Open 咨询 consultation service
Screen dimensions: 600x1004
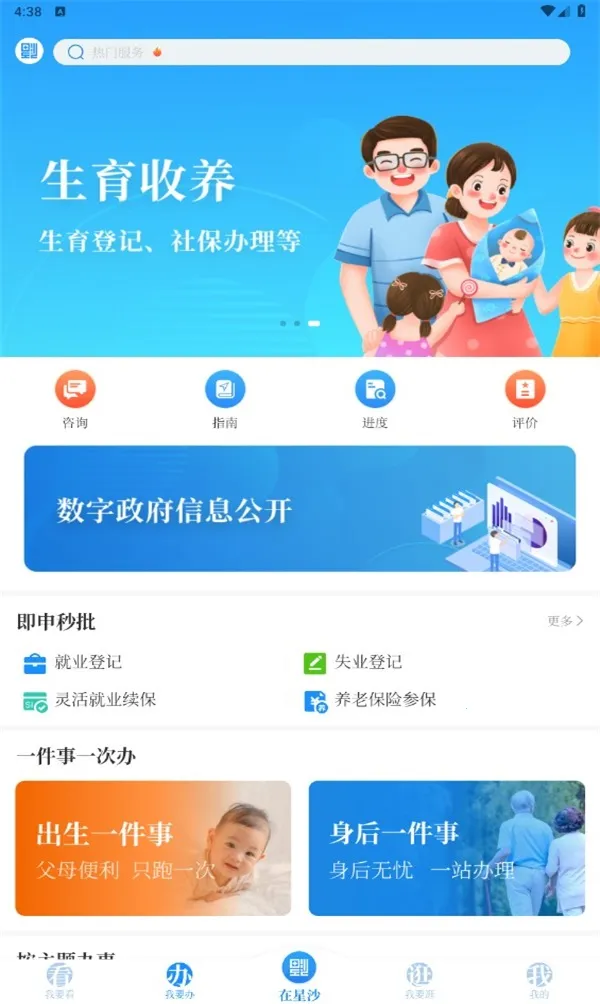[75, 399]
